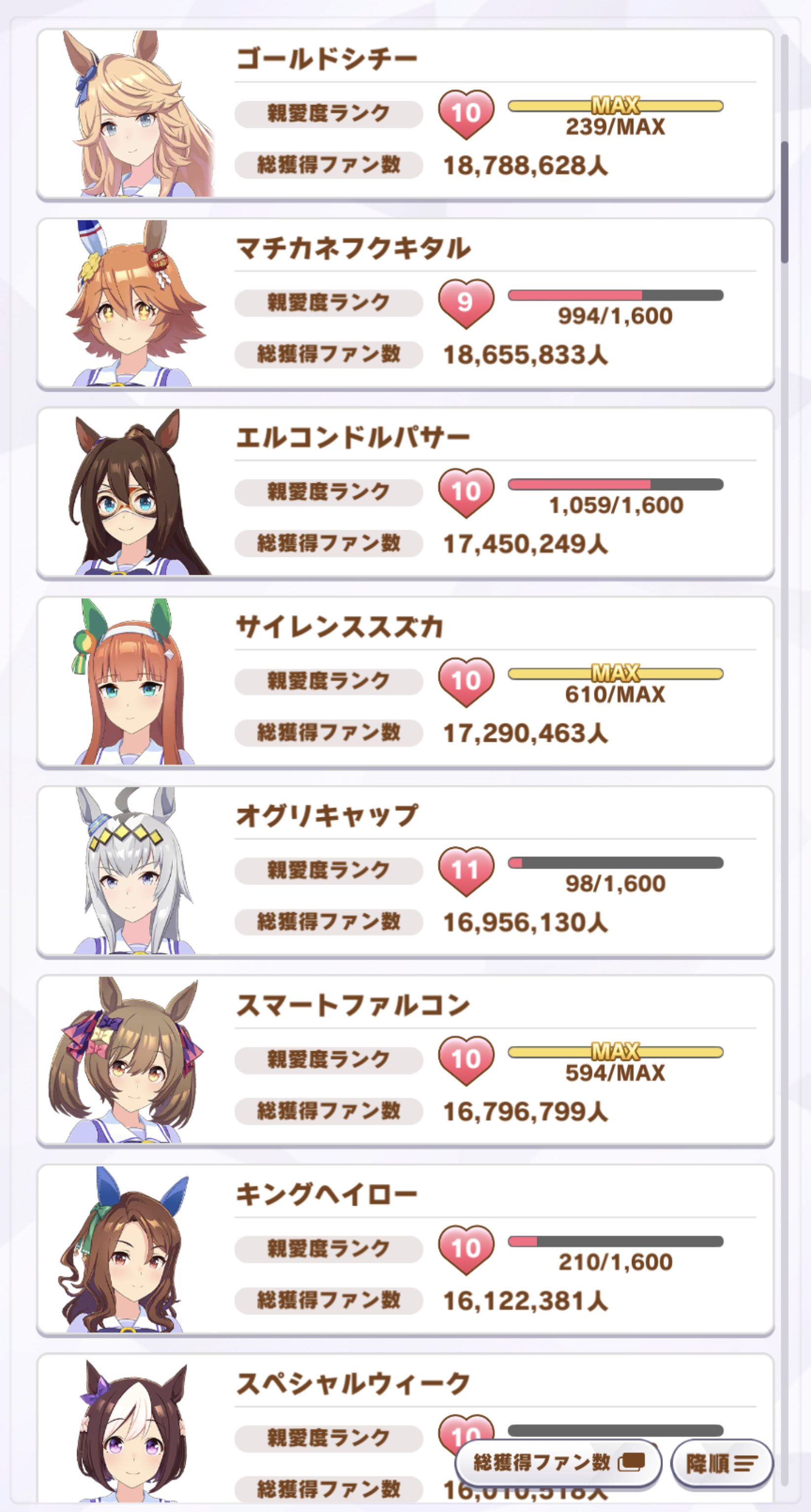This screenshot has height=1512, width=811.
Task: Open スマートファルコン character card
Action: tap(405, 1061)
